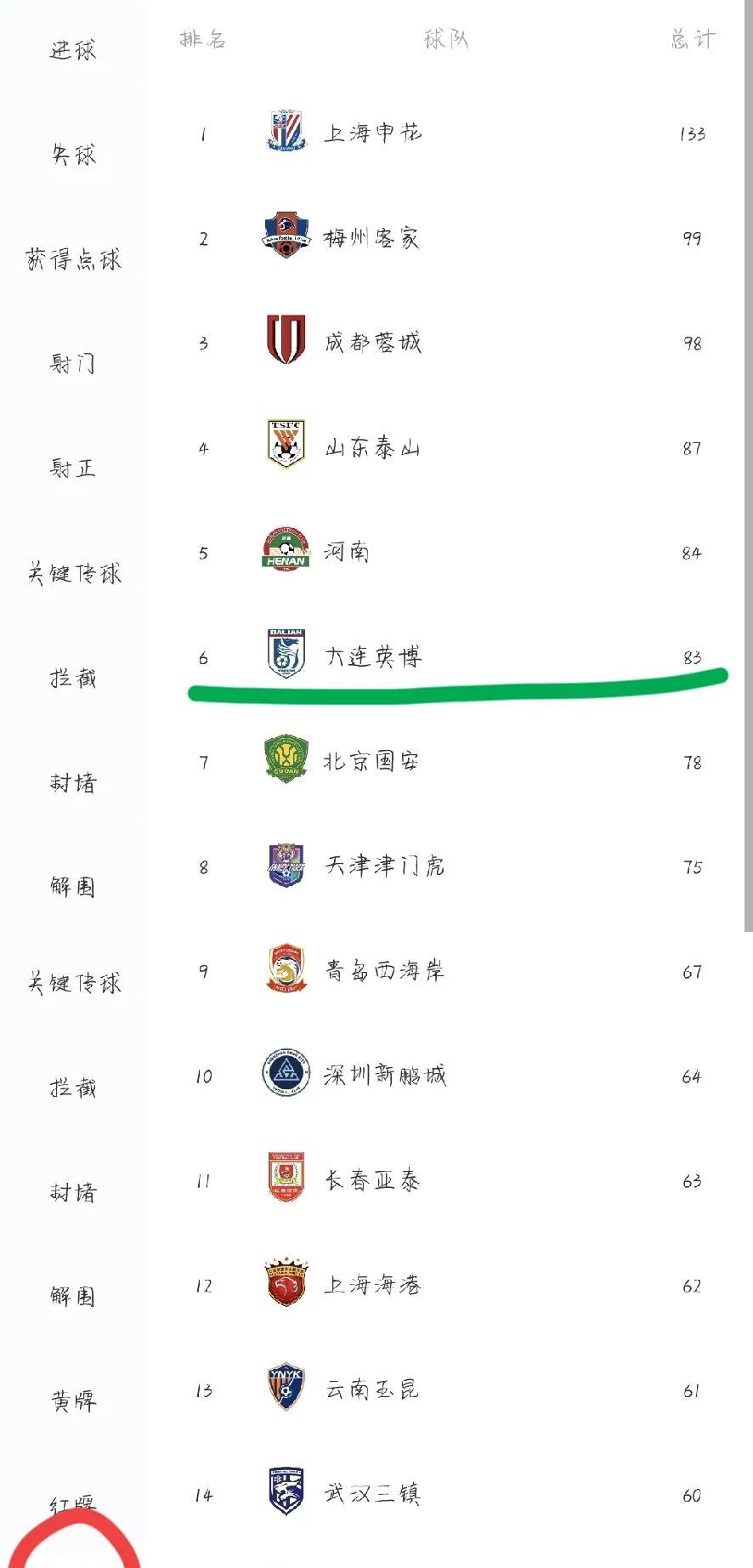The height and width of the screenshot is (1568, 753).
Task: Select the 山东泰山 row
Action: pyautogui.click(x=450, y=448)
